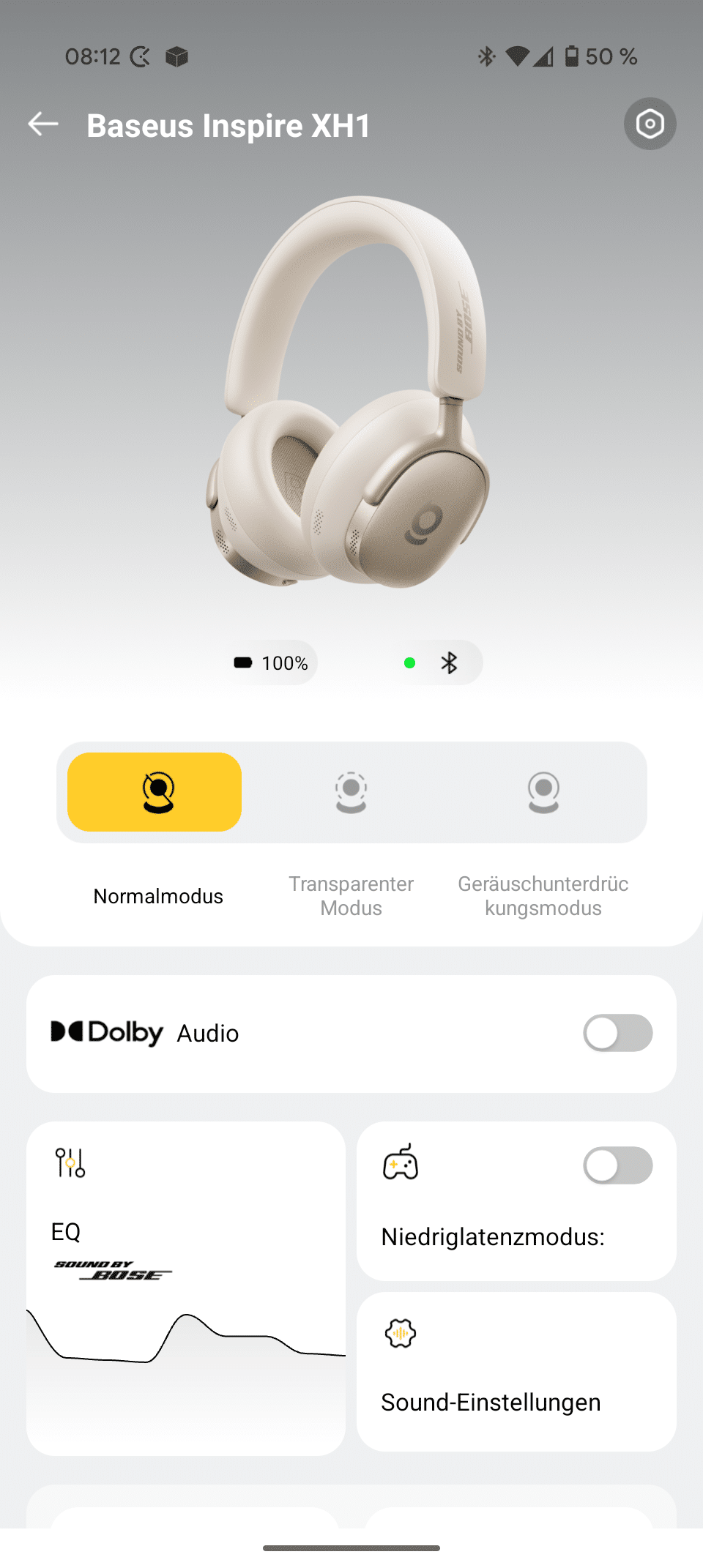The width and height of the screenshot is (703, 1568).
Task: Go back using the arrow icon
Action: 43,124
